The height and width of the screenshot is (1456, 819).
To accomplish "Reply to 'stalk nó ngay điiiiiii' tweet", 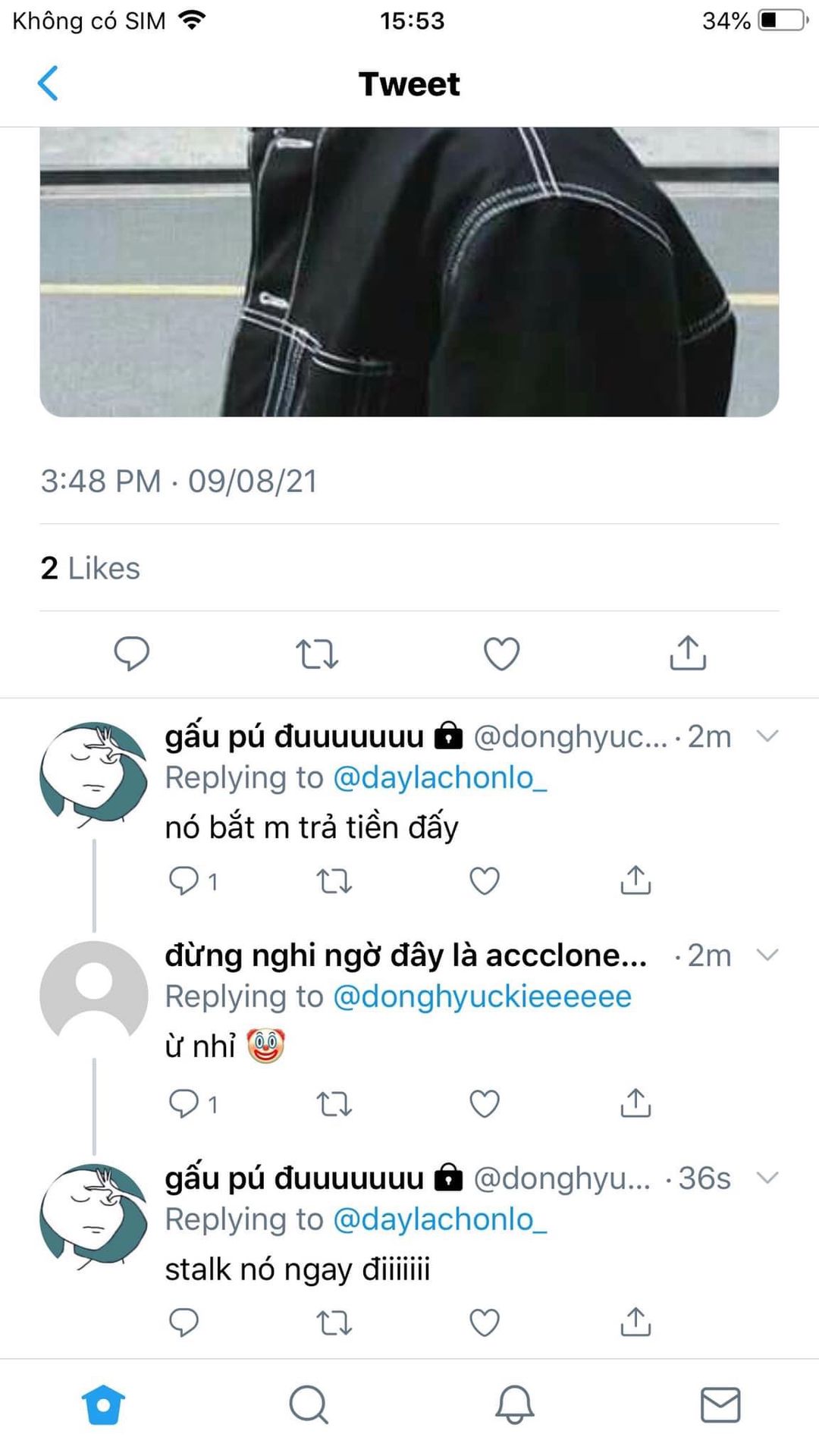I will point(184,1323).
